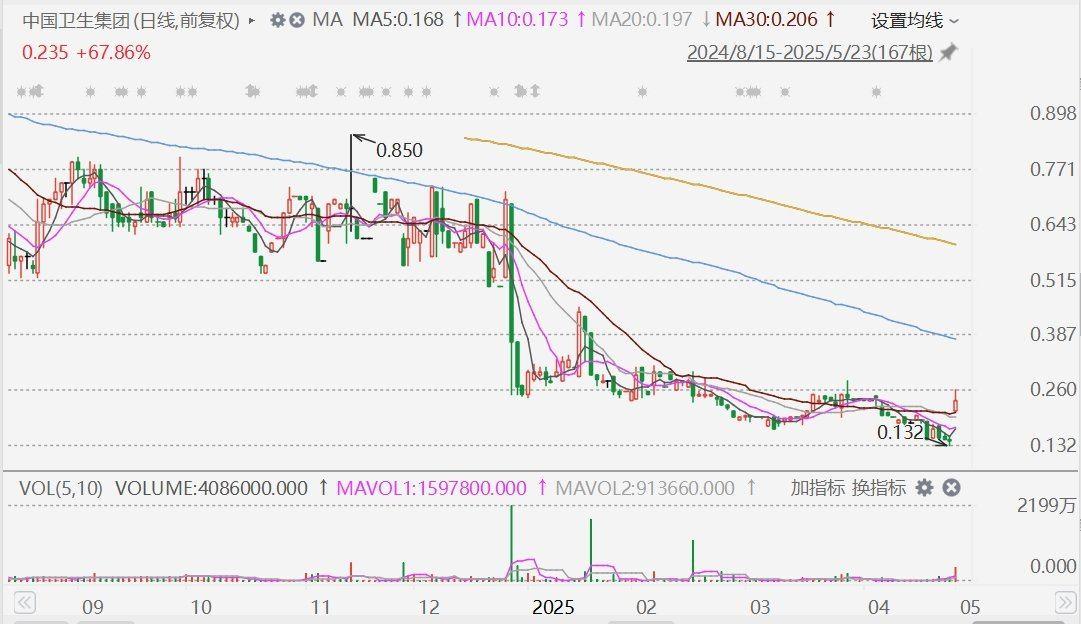Remove the MA indicator from chart
The height and width of the screenshot is (624, 1081).
tap(296, 20)
